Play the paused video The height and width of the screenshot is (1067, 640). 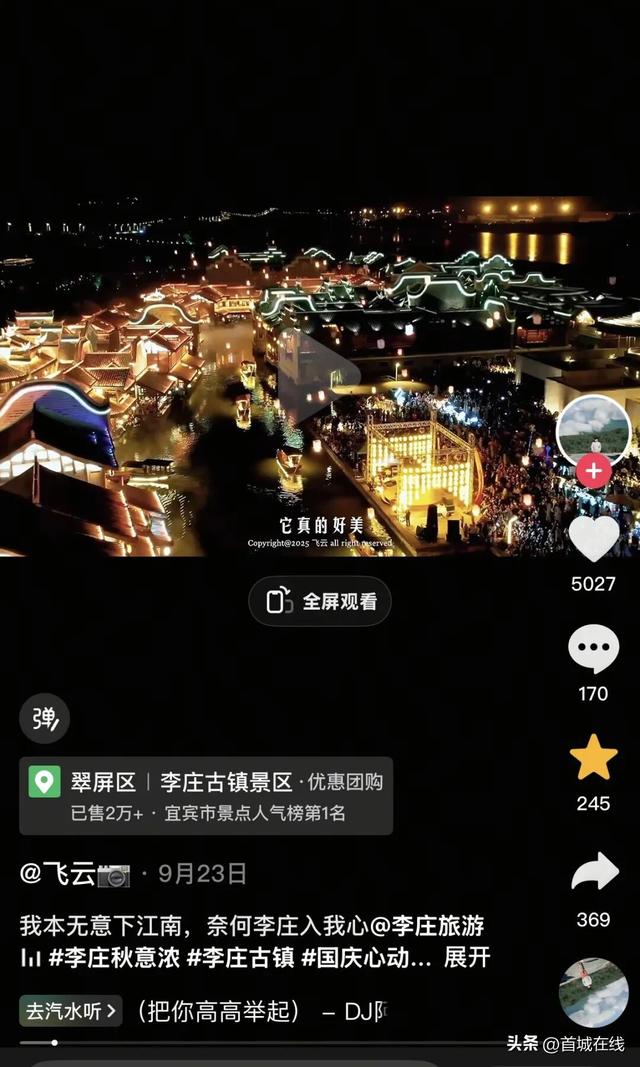click(316, 376)
